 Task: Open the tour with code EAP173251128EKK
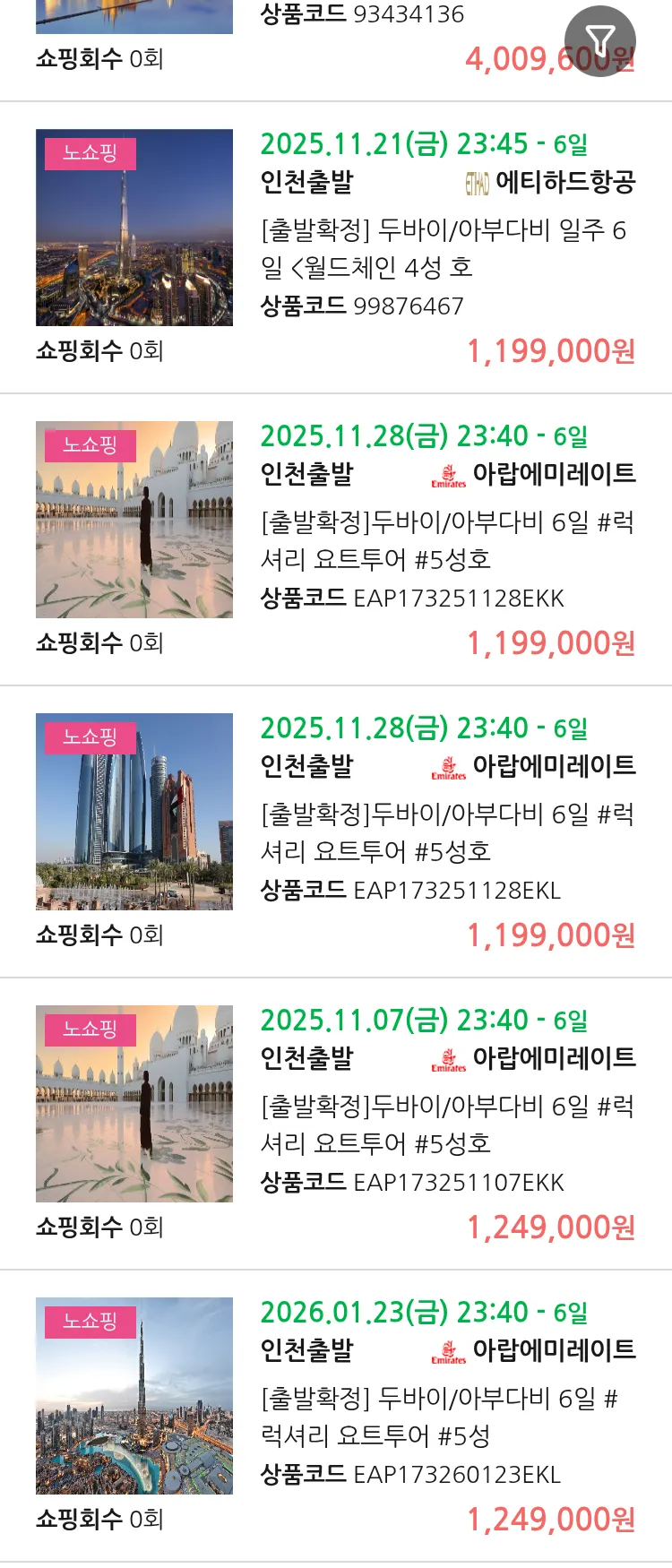coord(446,540)
